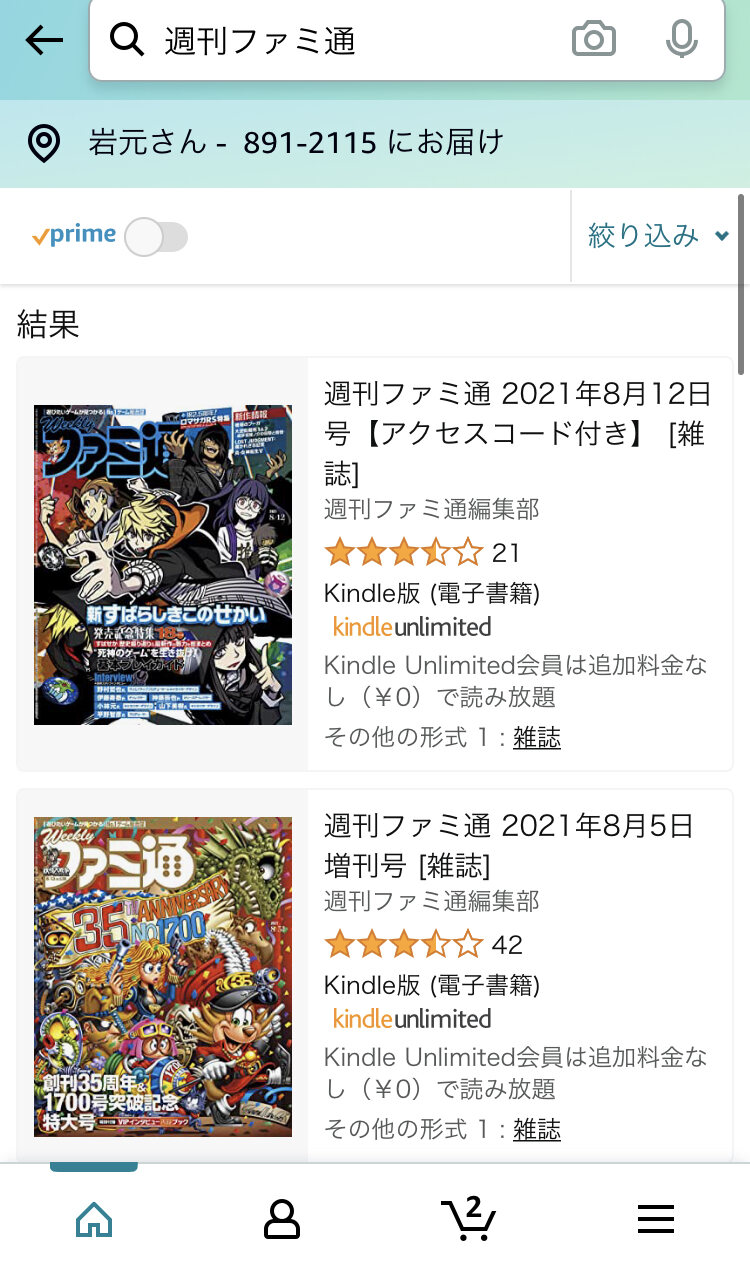
Task: Start voice search with the microphone
Action: tap(681, 40)
